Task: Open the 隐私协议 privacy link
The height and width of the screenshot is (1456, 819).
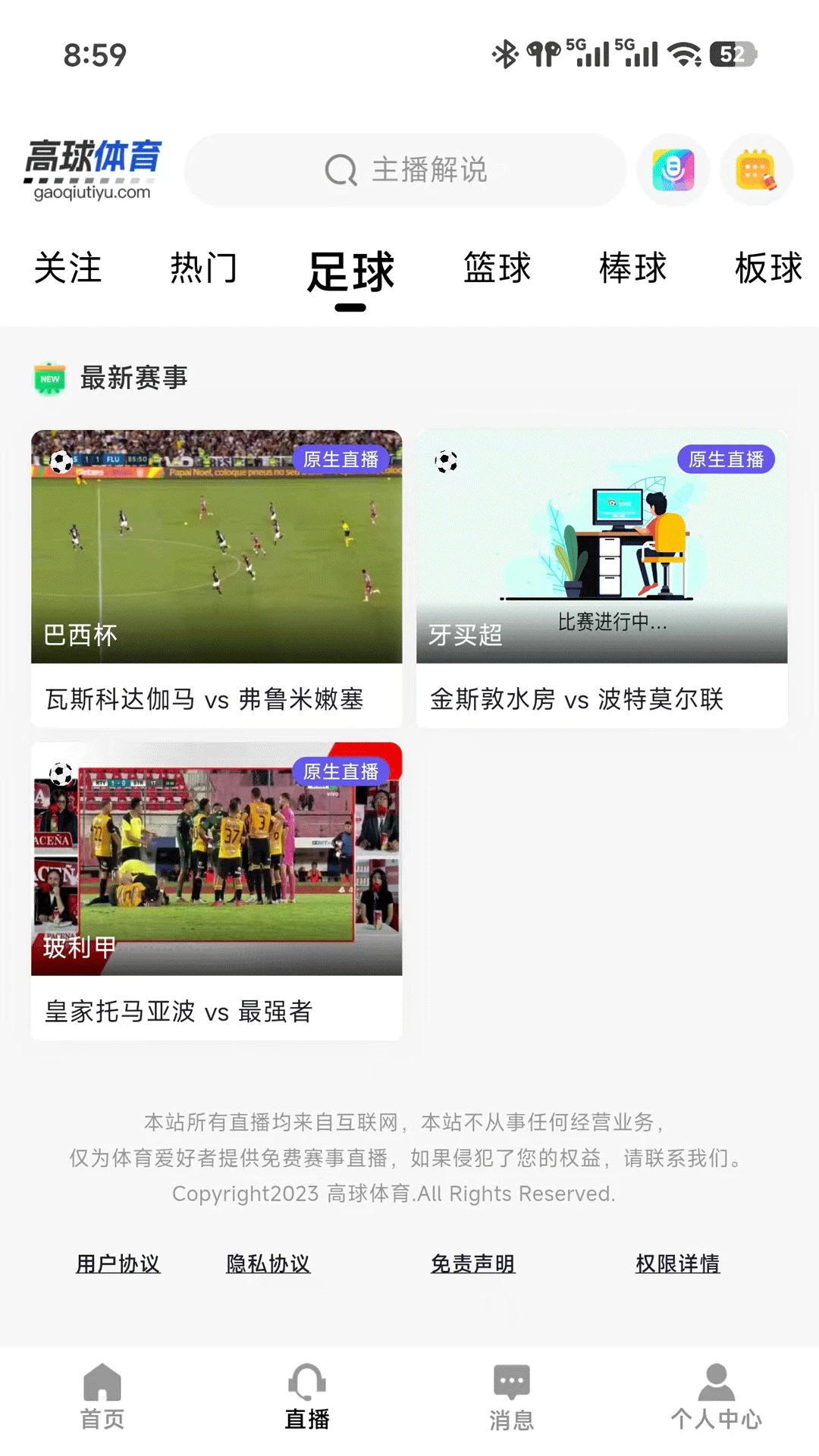Action: point(267,1263)
